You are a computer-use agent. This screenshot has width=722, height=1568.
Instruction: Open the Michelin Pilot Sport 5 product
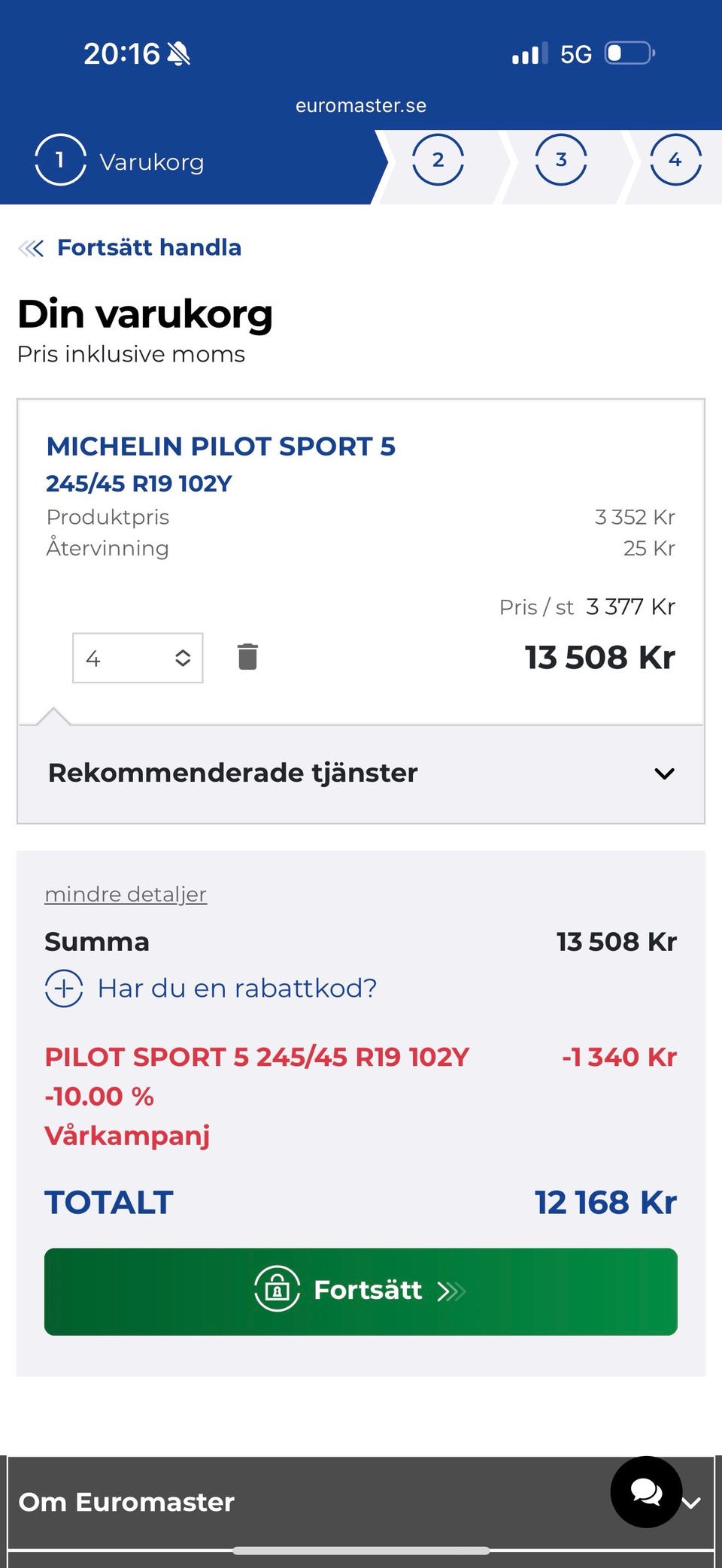pyautogui.click(x=220, y=446)
